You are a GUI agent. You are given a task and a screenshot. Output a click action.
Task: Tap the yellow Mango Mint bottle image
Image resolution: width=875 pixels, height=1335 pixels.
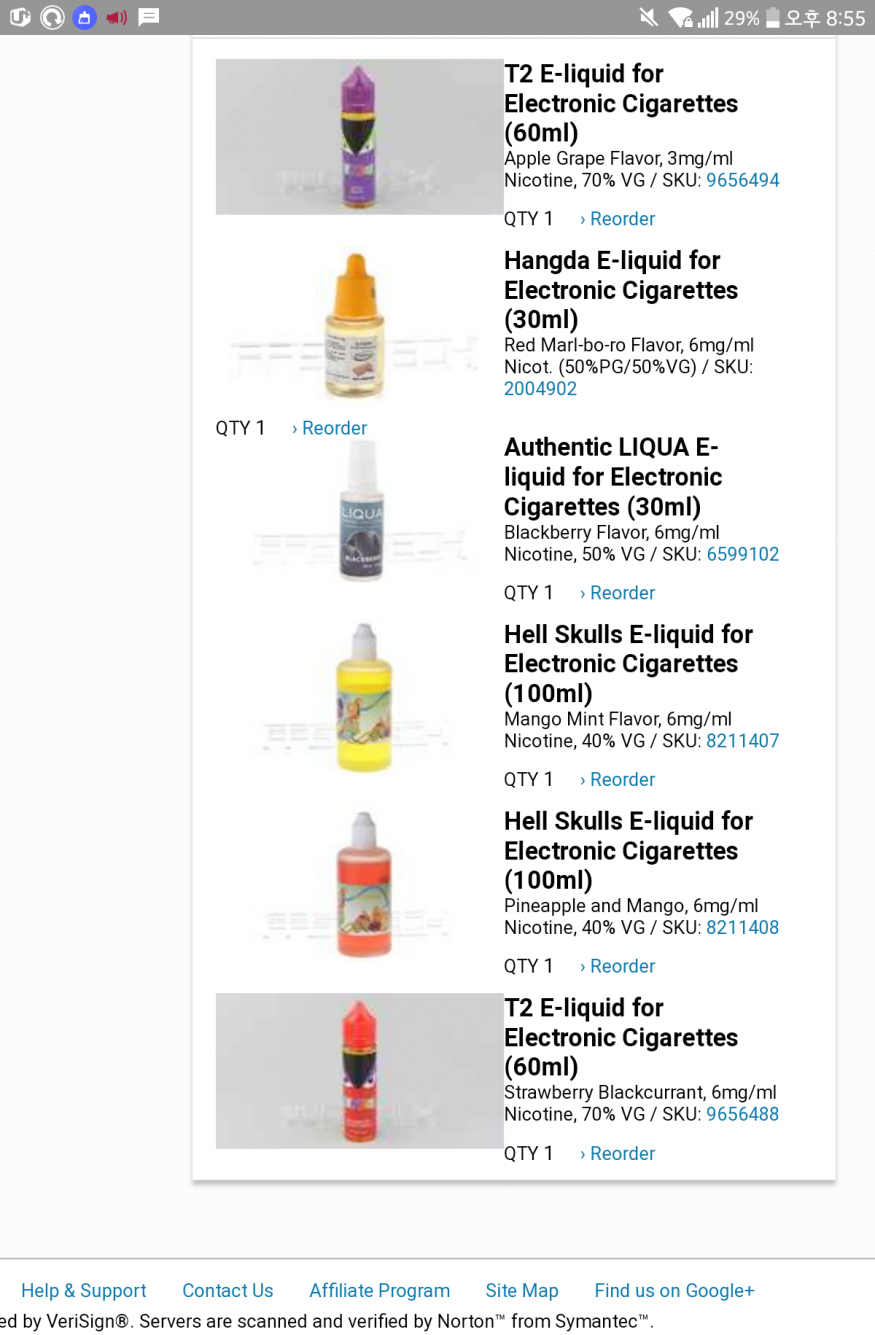[x=362, y=698]
